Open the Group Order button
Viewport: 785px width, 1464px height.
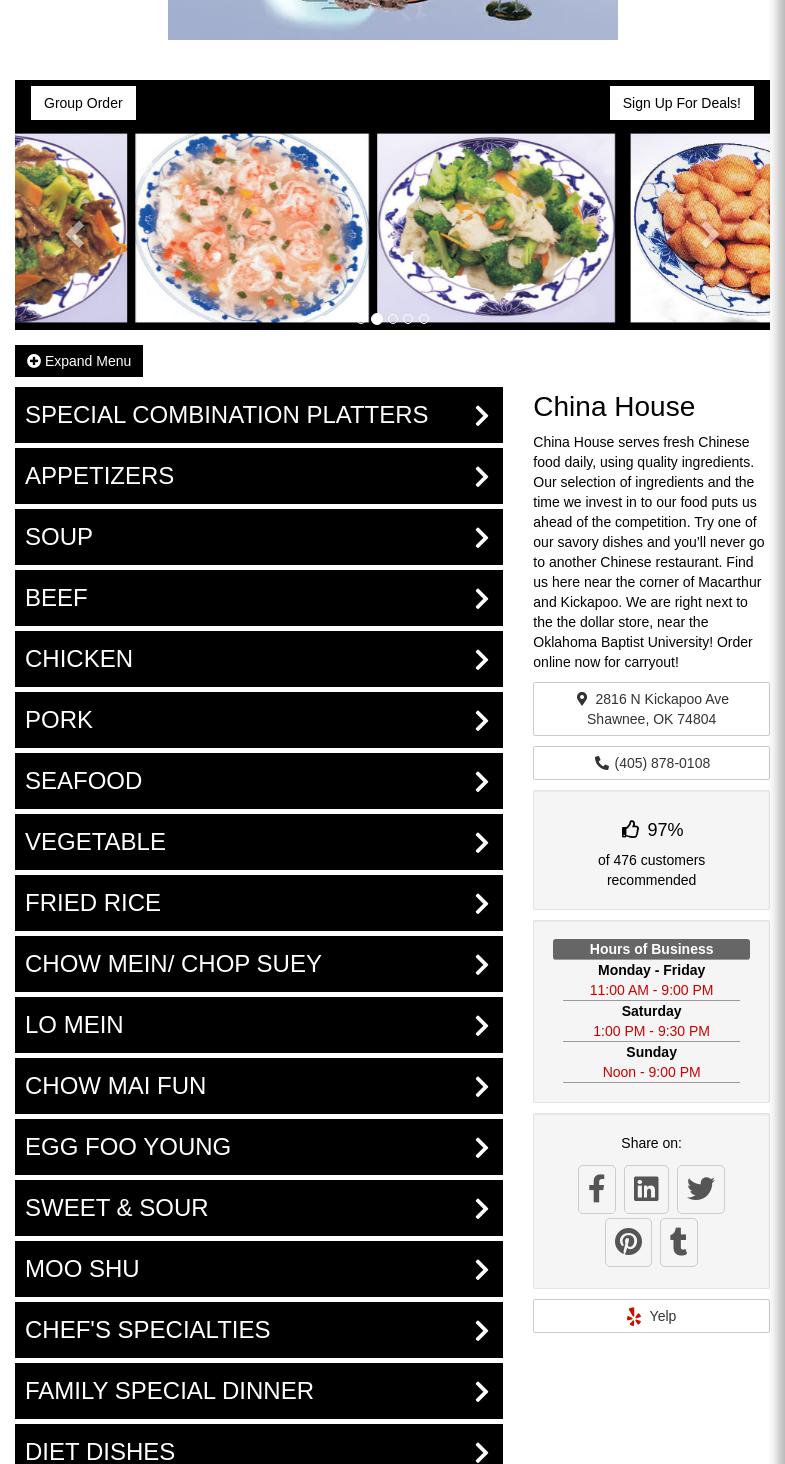point(83,103)
